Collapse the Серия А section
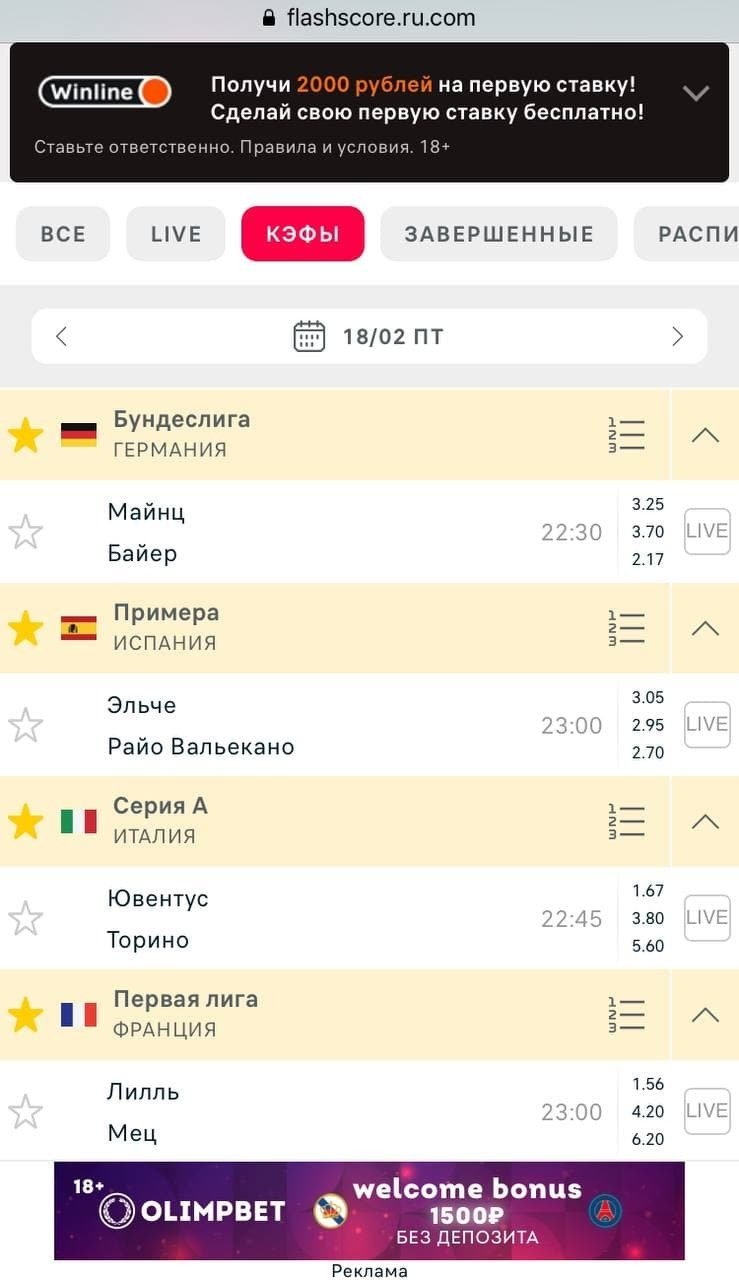Viewport: 739px width, 1280px height. 705,821
